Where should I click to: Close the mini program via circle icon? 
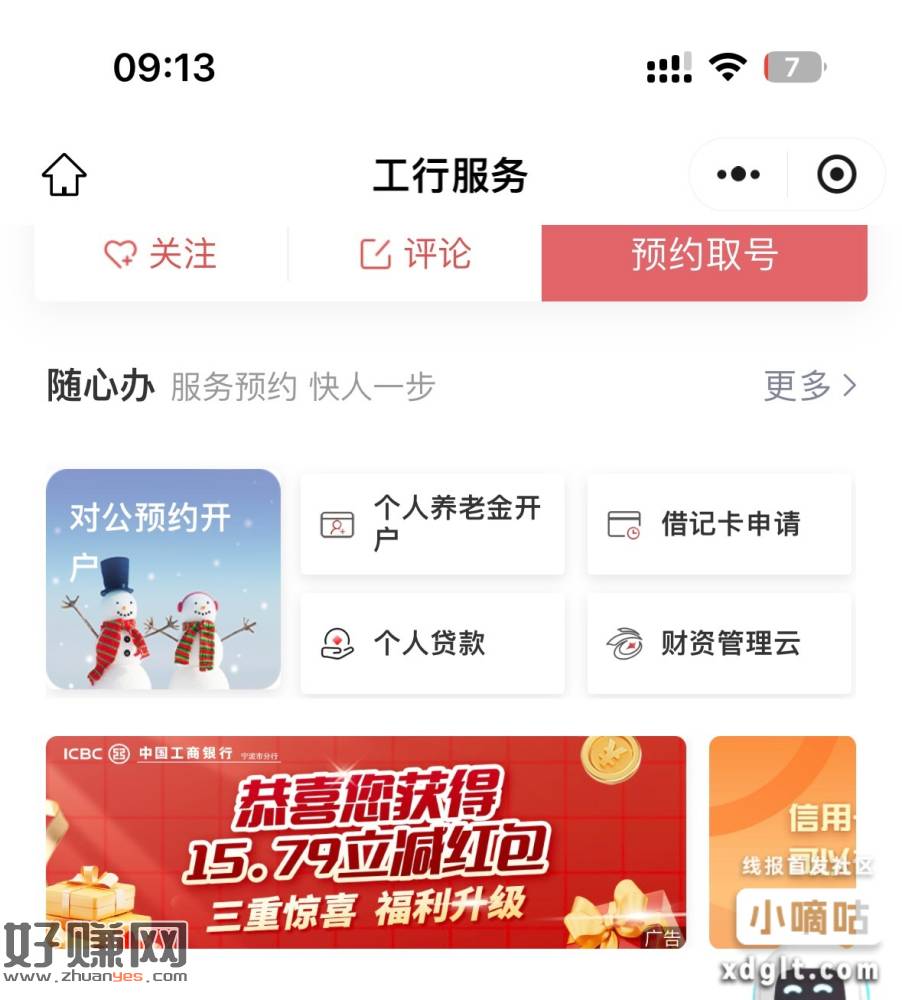836,175
